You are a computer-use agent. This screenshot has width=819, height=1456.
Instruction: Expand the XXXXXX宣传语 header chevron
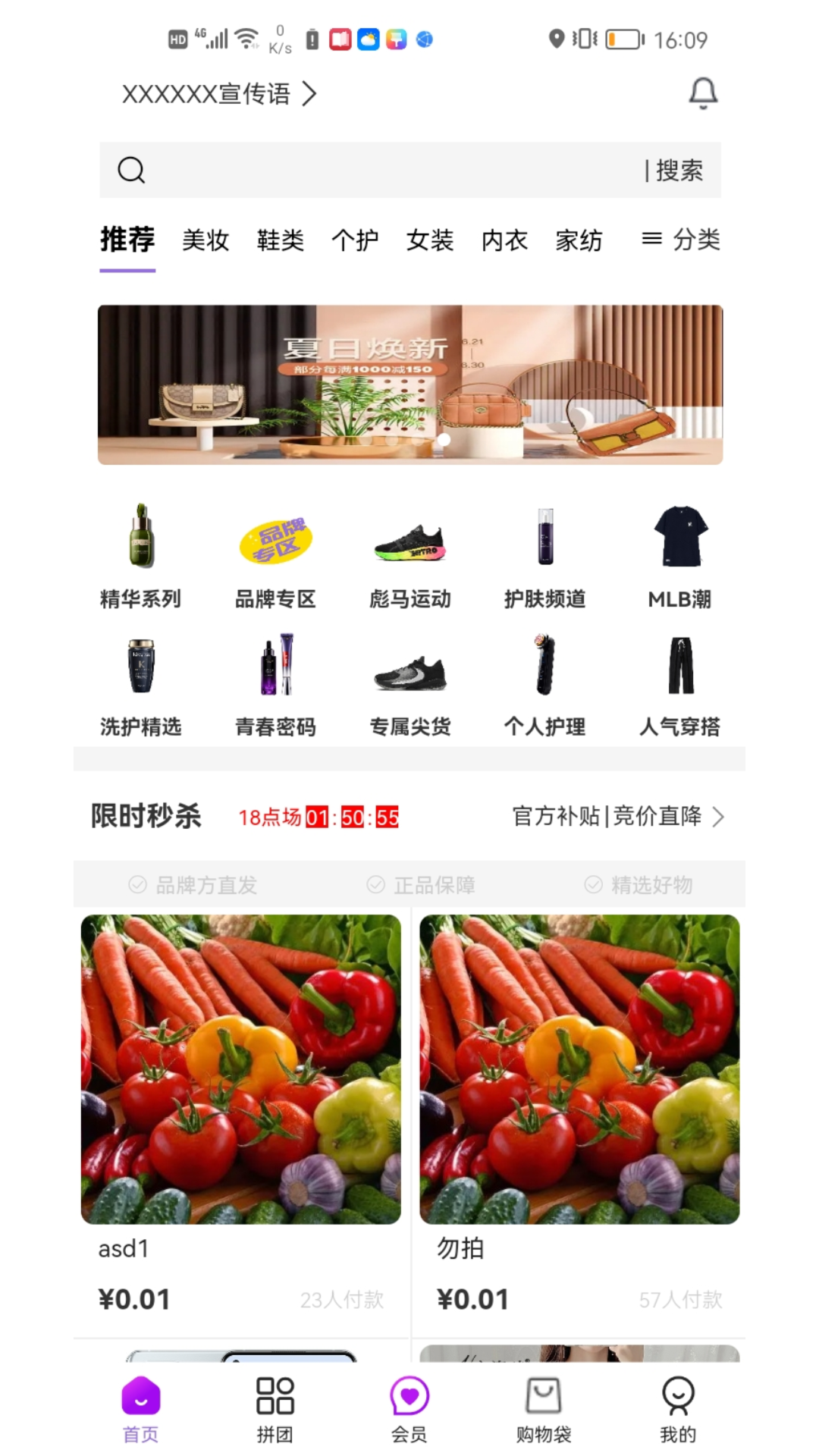click(x=309, y=94)
